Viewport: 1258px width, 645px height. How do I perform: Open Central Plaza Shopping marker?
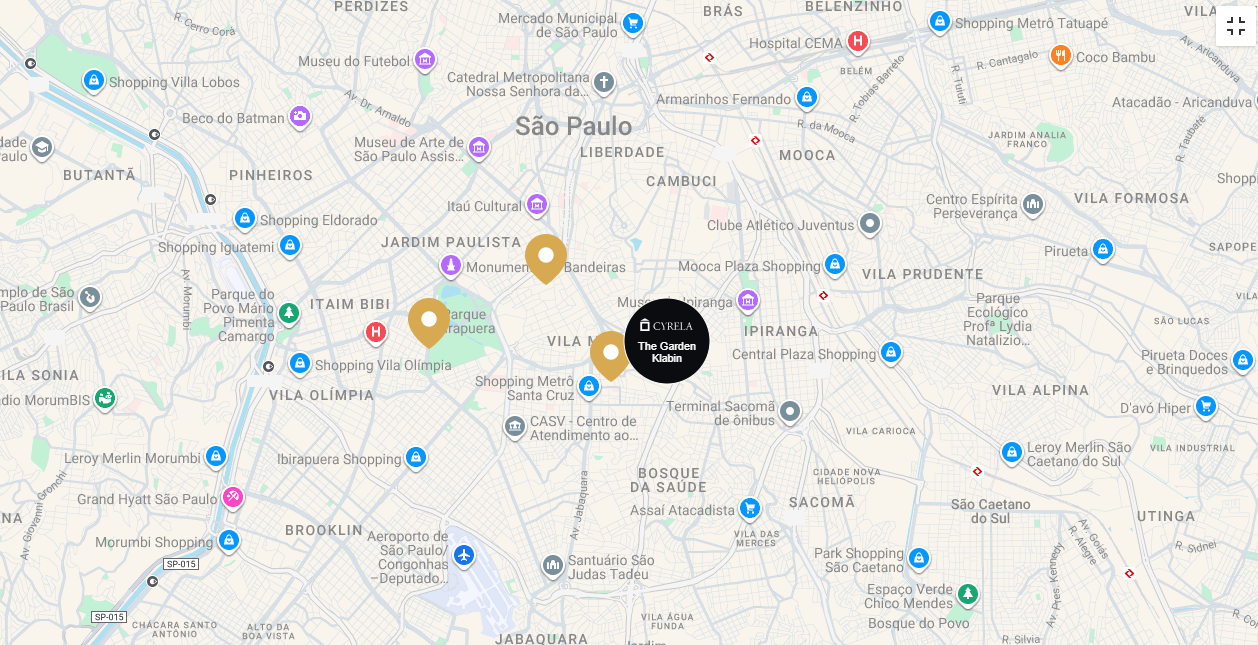point(891,353)
